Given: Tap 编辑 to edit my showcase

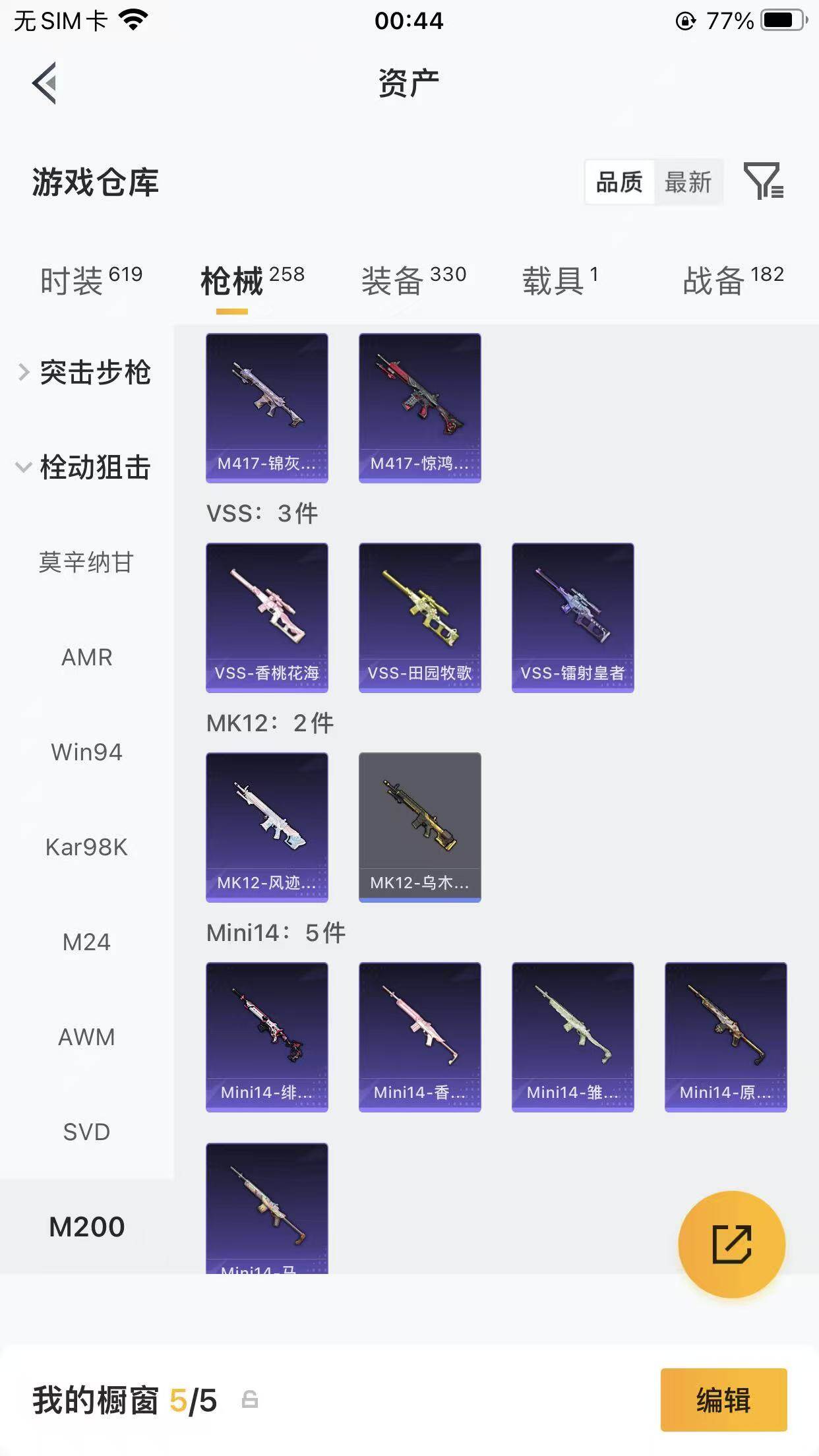Looking at the screenshot, I should (x=723, y=1400).
